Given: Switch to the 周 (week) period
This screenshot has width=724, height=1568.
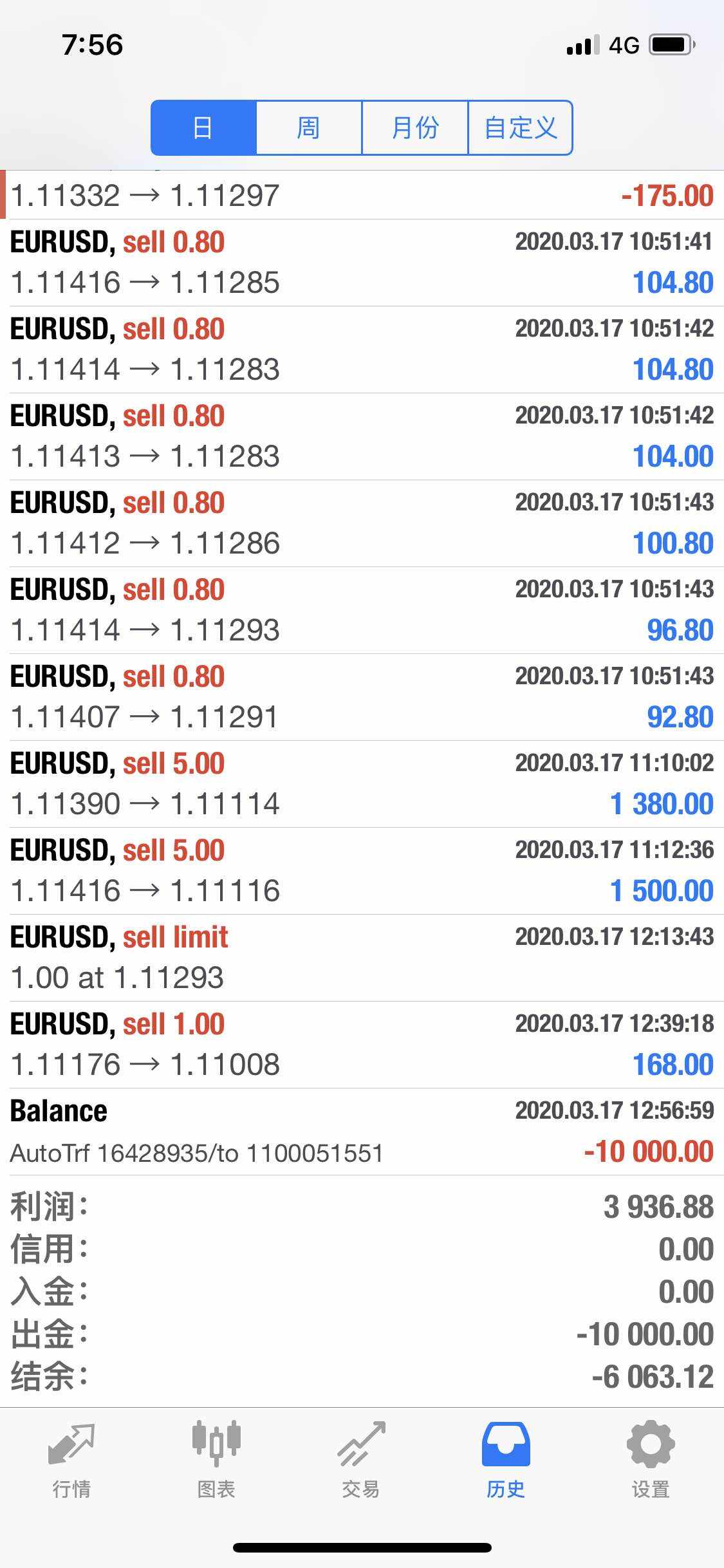Looking at the screenshot, I should coord(309,127).
